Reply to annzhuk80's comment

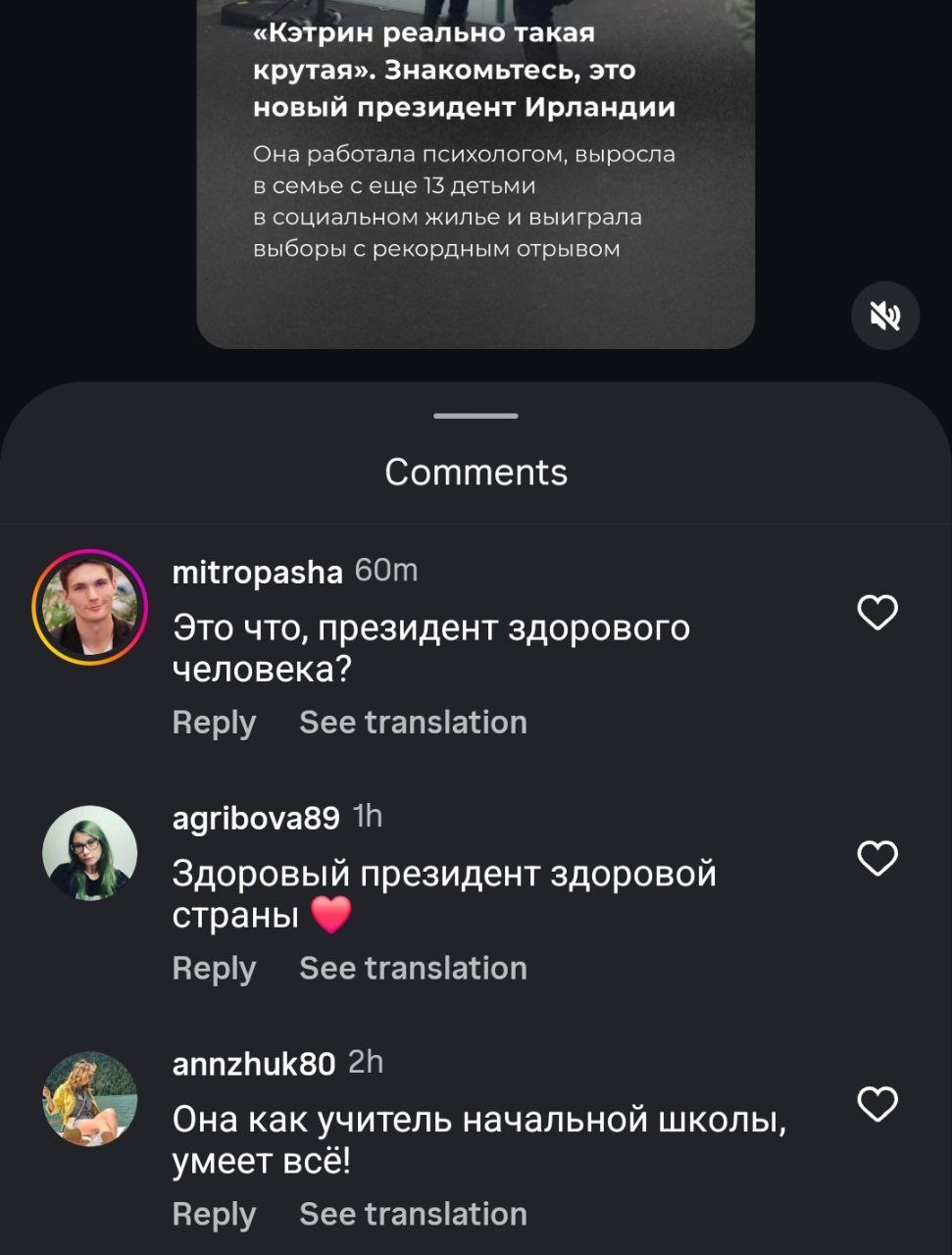tap(214, 1215)
